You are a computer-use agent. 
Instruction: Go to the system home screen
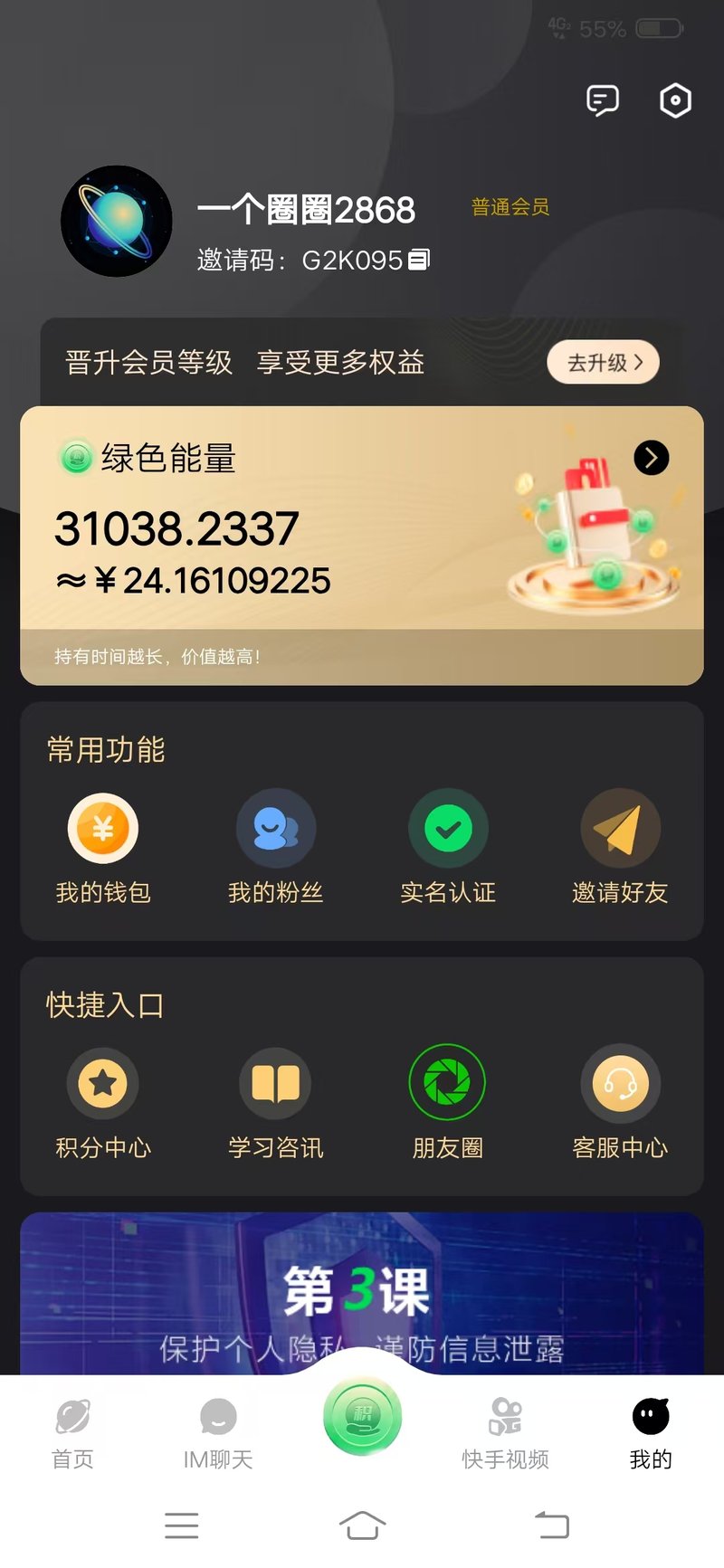(362, 1525)
